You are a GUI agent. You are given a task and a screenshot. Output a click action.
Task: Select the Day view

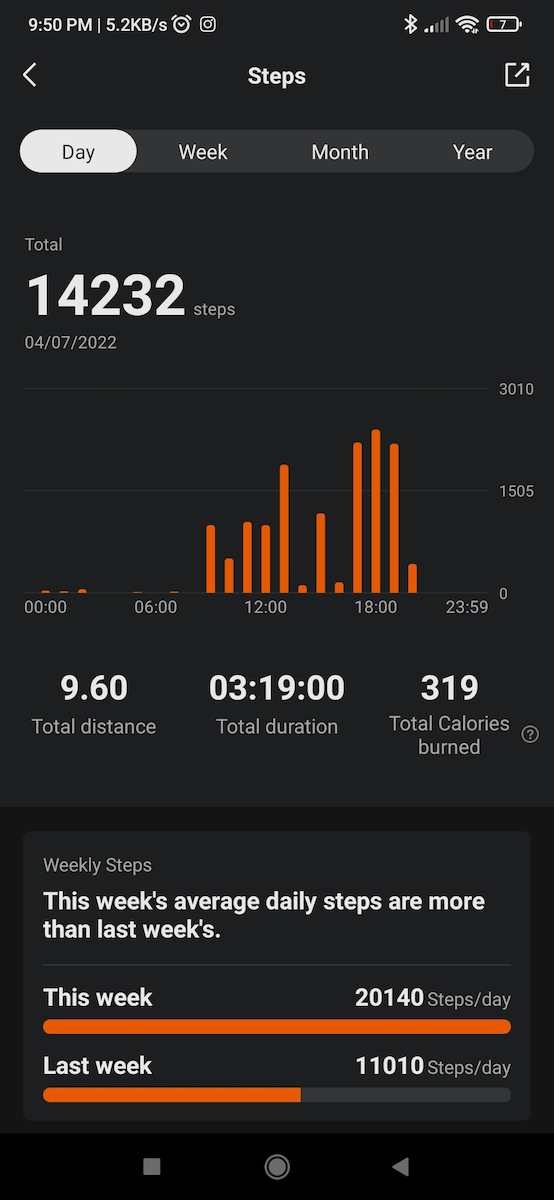pos(78,152)
